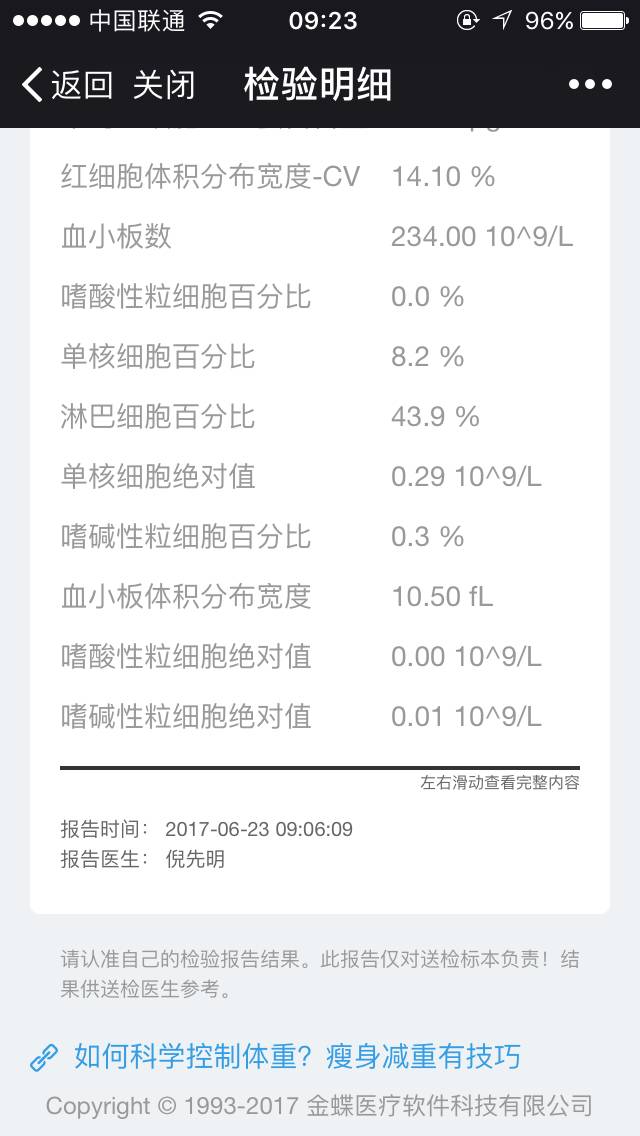The height and width of the screenshot is (1136, 640).
Task: Close the page with 关闭
Action: [164, 85]
